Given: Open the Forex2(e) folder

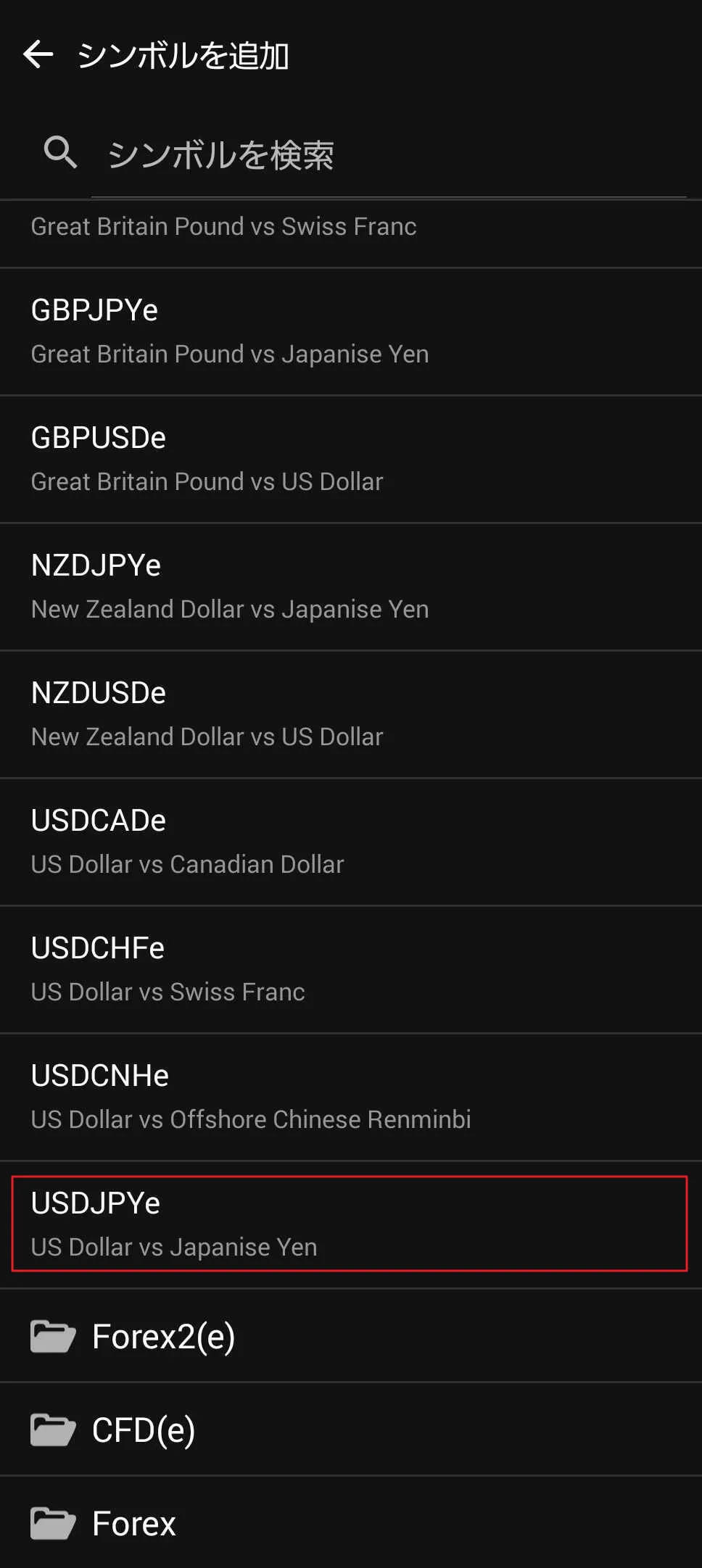Looking at the screenshot, I should pos(351,1336).
